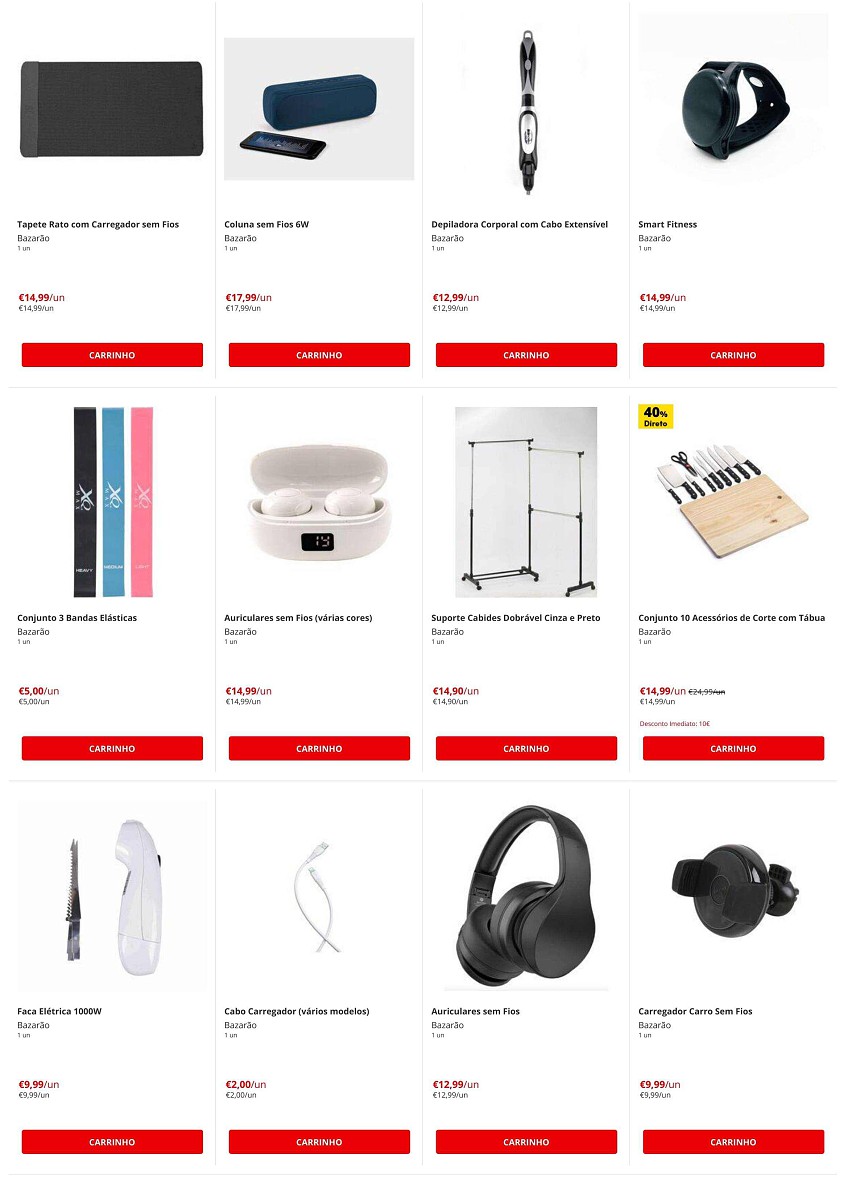Tap CARRINHO under Cabo Carregador (vários modelos)
The width and height of the screenshot is (848, 1200).
point(319,1141)
